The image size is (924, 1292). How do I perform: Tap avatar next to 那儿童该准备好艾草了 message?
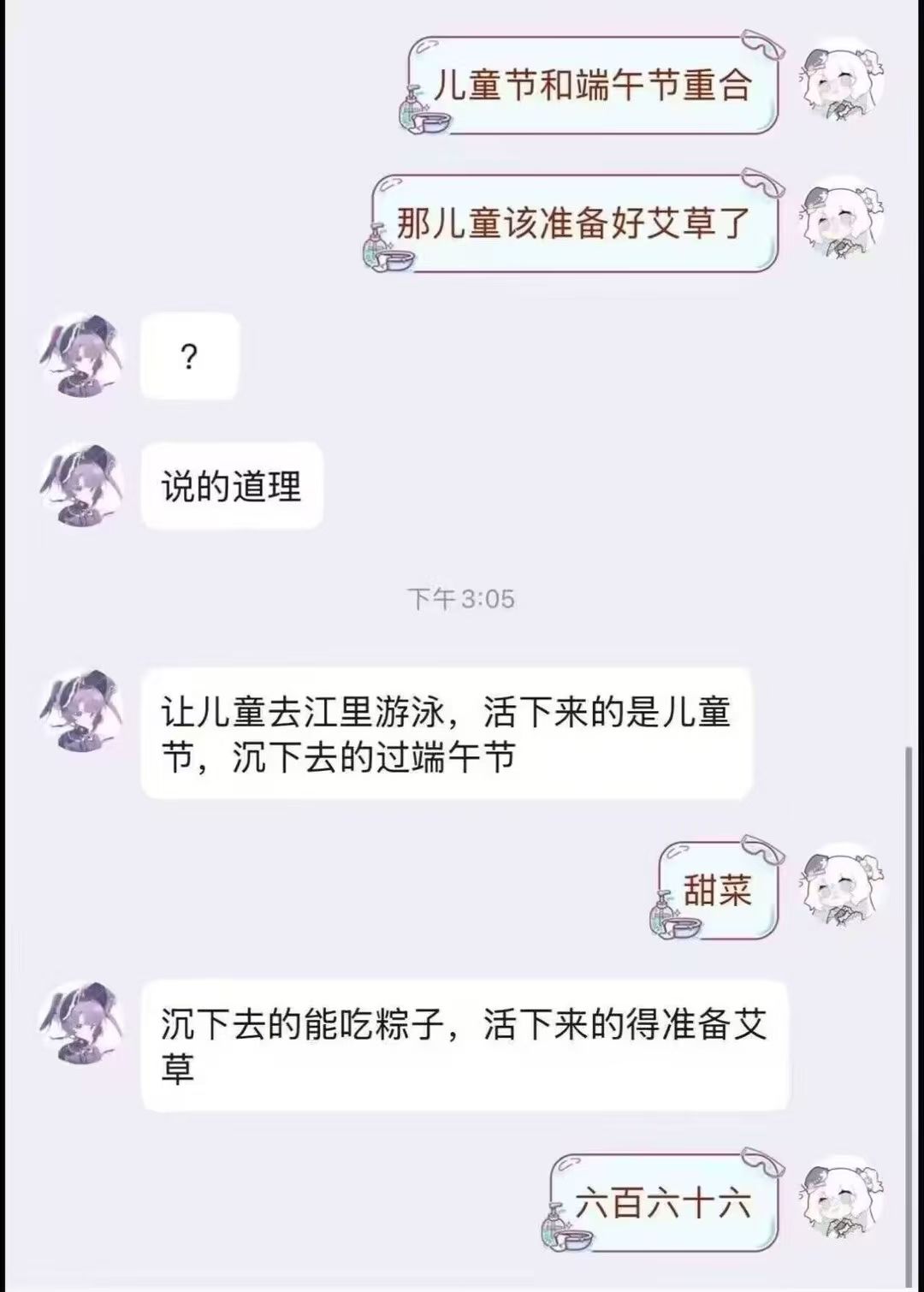[841, 220]
